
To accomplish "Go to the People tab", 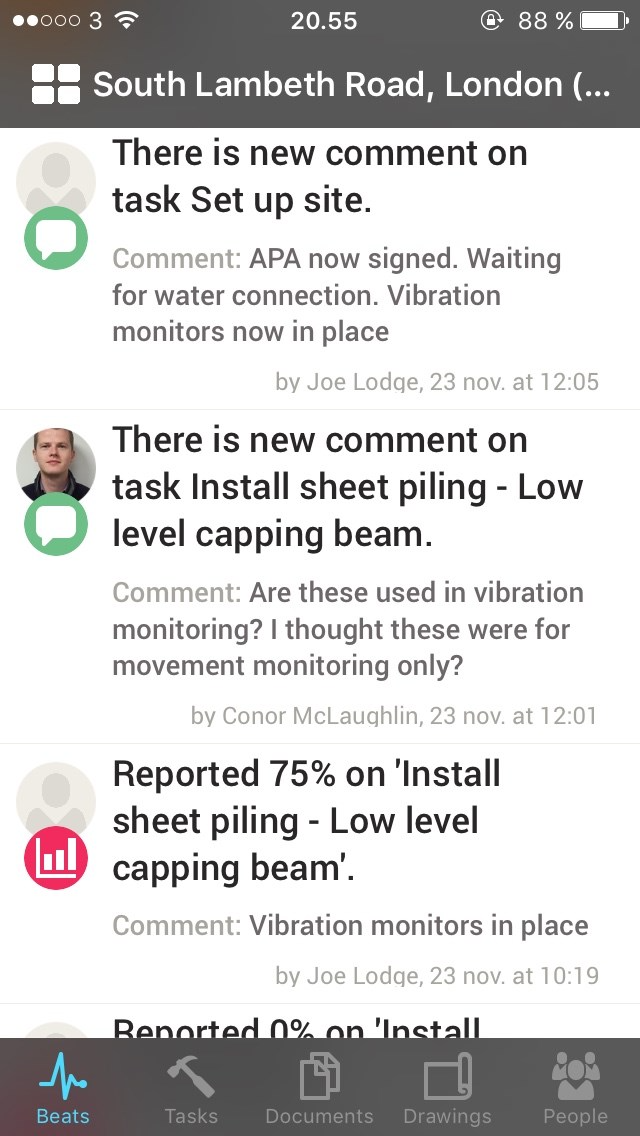I will [575, 1088].
